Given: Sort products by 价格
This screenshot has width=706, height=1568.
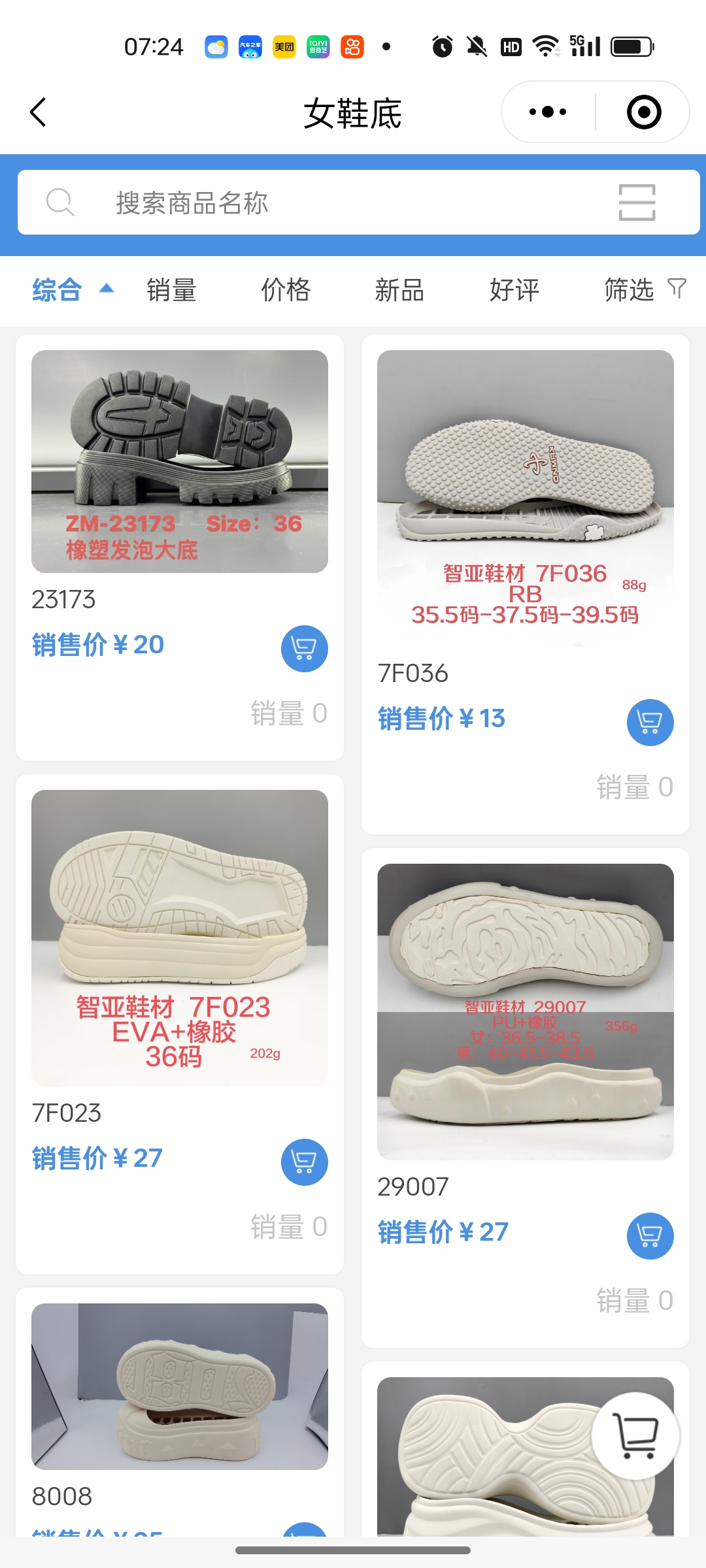Looking at the screenshot, I should 286,289.
